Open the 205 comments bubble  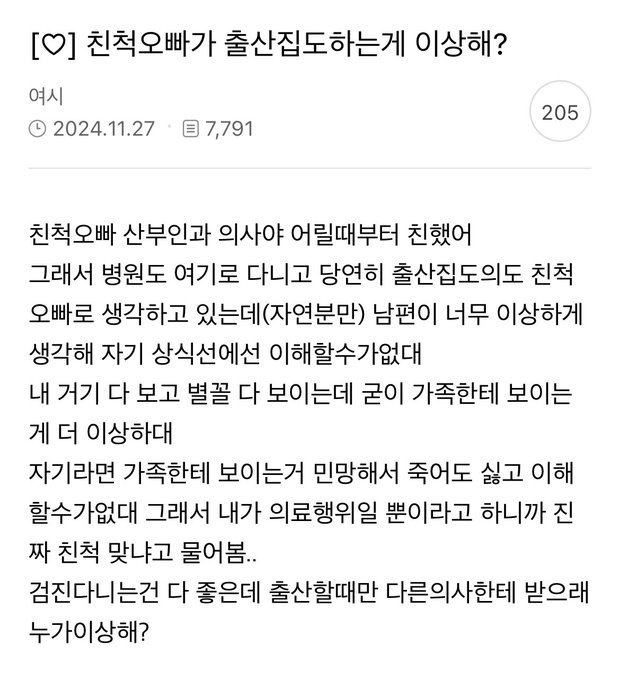560,112
